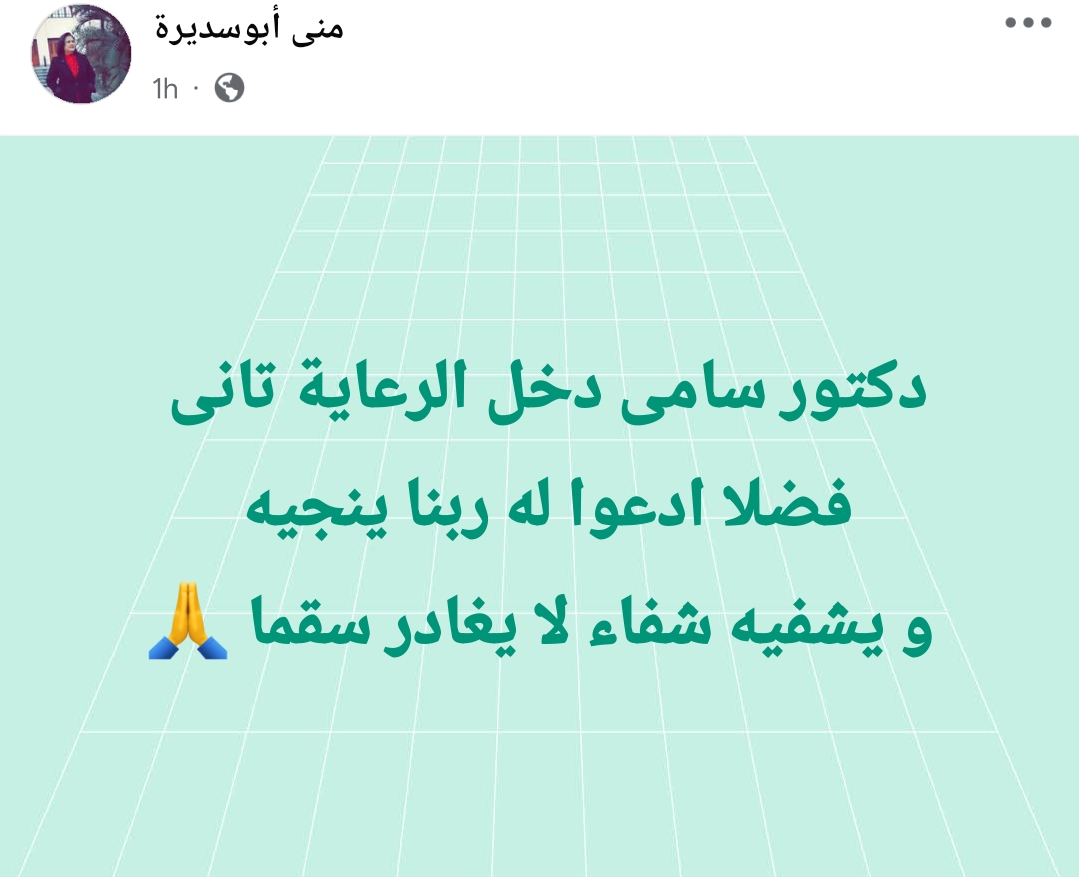Open the author name منى أبوسديرة

249,27
